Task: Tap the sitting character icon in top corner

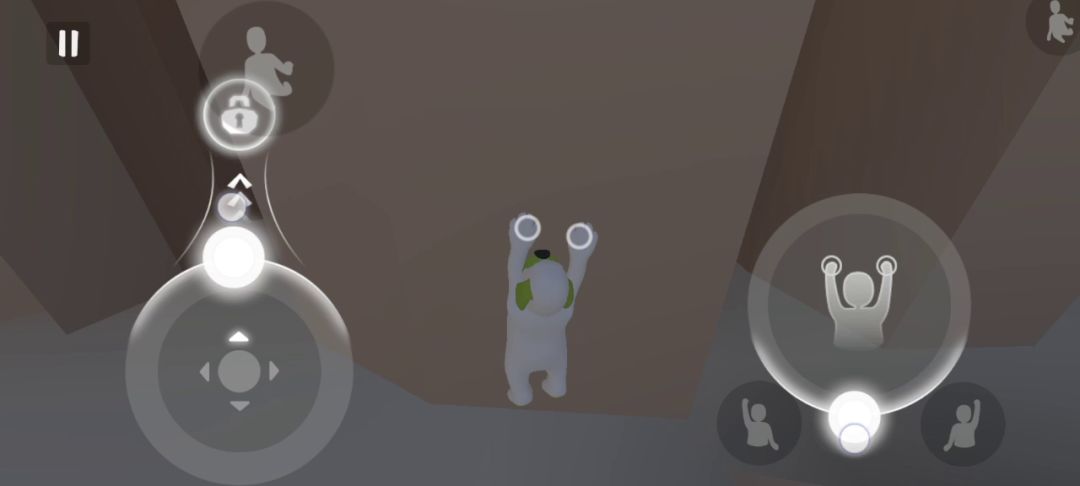Action: tap(1054, 22)
